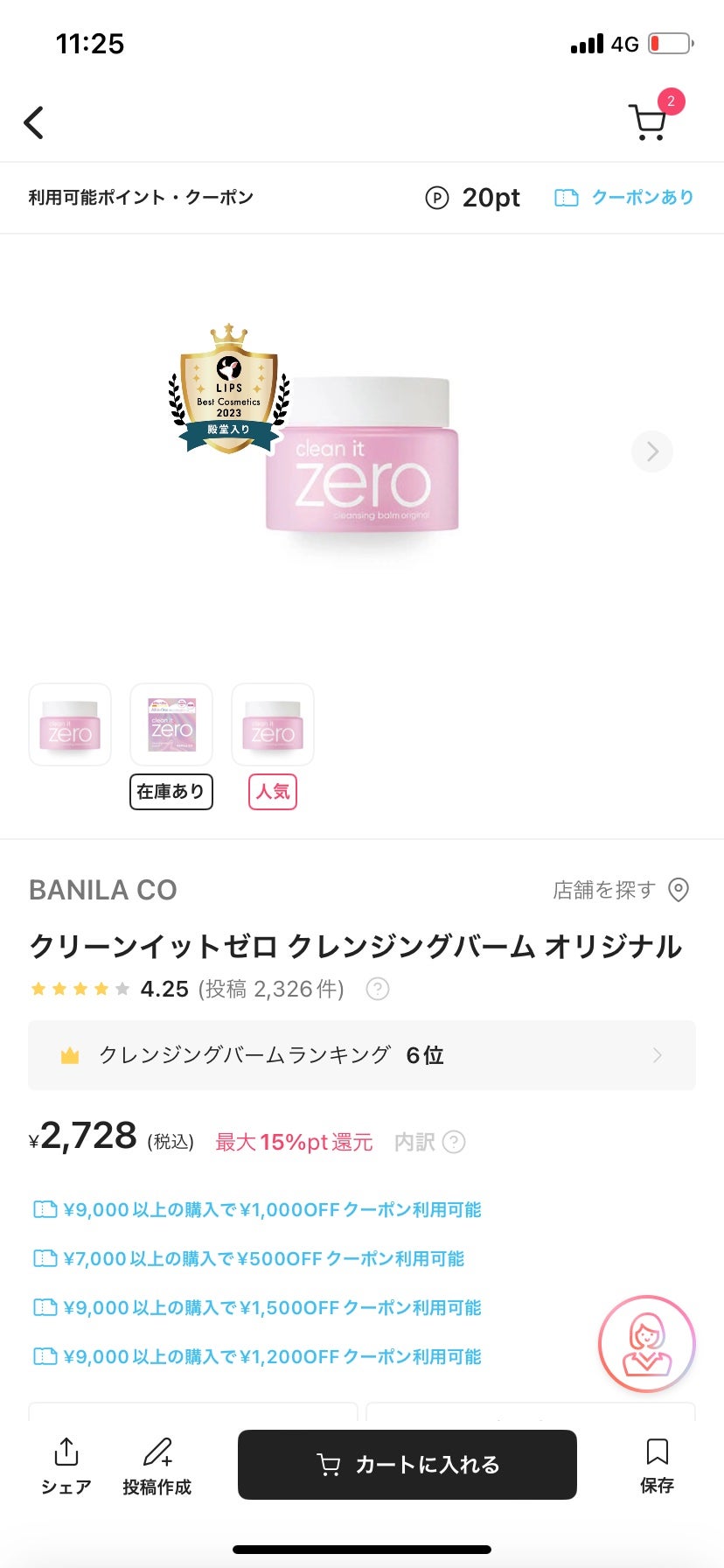724x1568 pixels.
Task: Tap the 人気 label under the third thumbnail
Action: pyautogui.click(x=272, y=792)
